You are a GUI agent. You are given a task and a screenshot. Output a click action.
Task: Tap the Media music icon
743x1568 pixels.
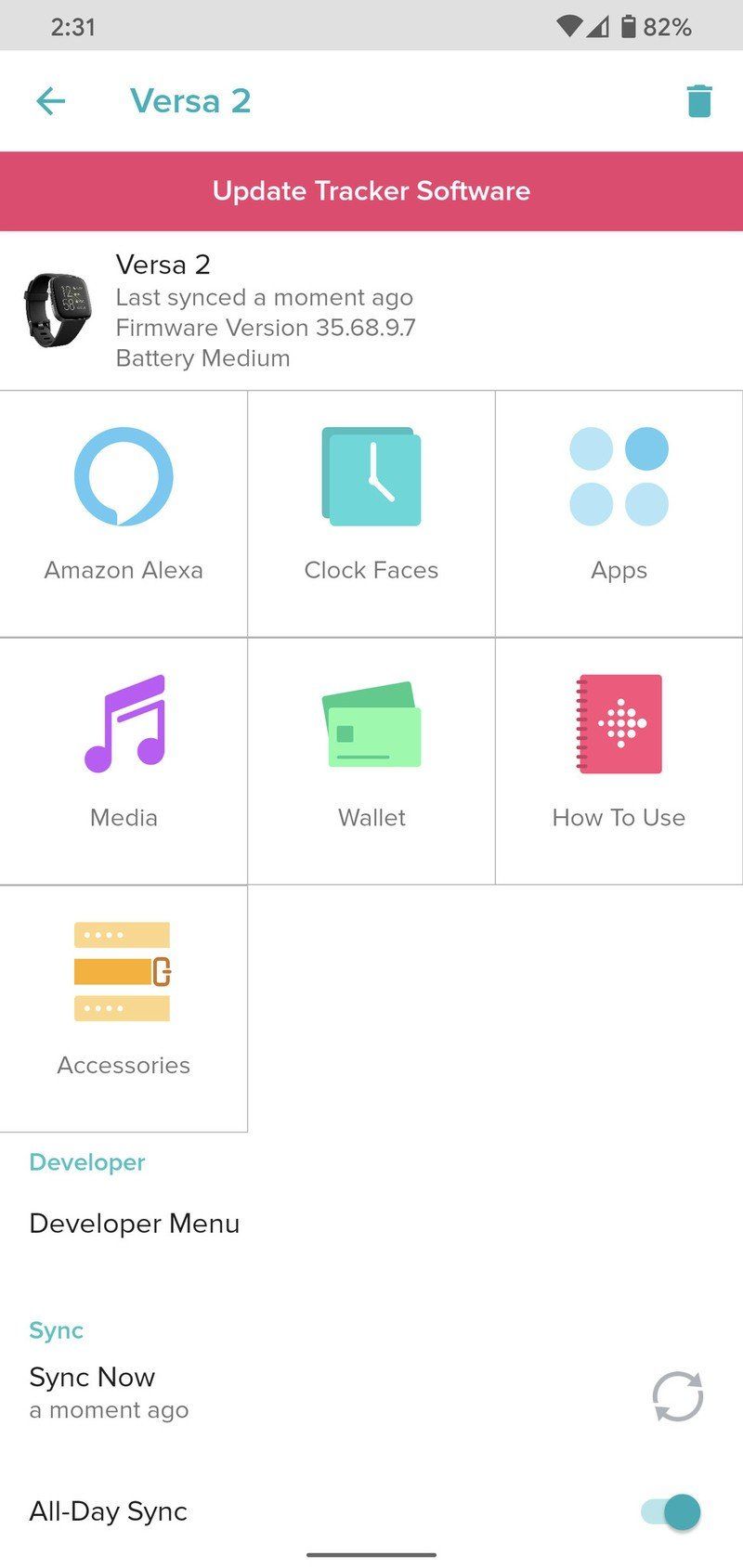click(x=123, y=726)
